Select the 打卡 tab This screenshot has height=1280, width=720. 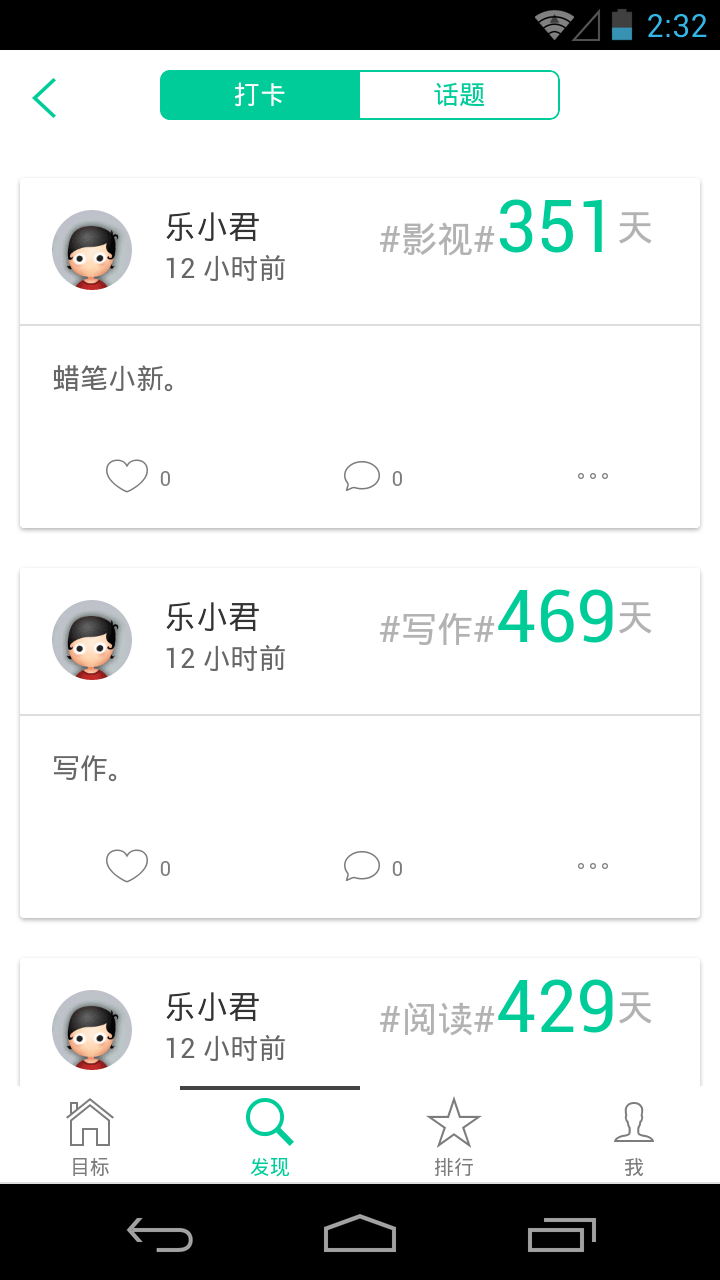[x=261, y=95]
